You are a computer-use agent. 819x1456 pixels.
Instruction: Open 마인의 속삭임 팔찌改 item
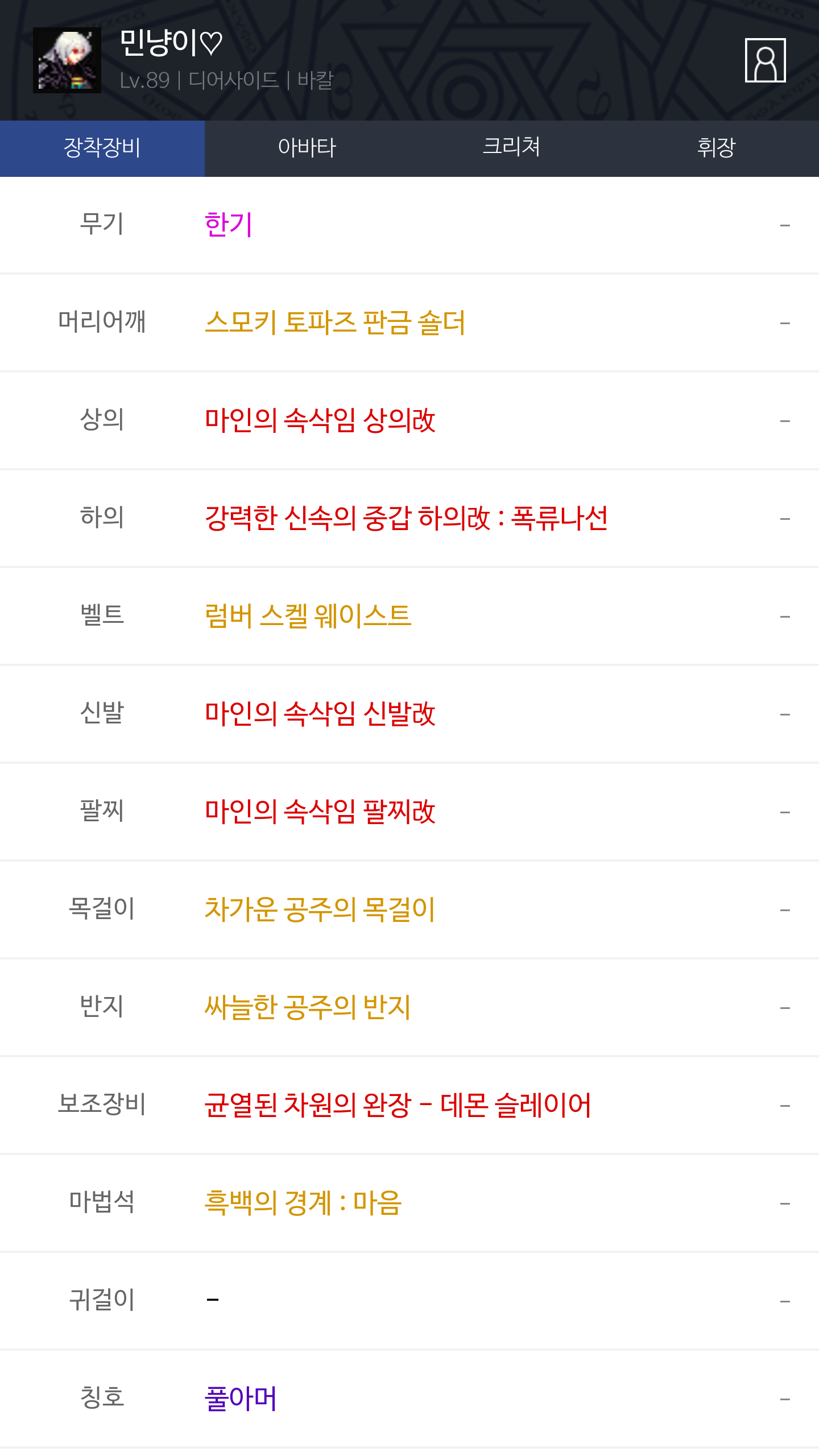320,812
